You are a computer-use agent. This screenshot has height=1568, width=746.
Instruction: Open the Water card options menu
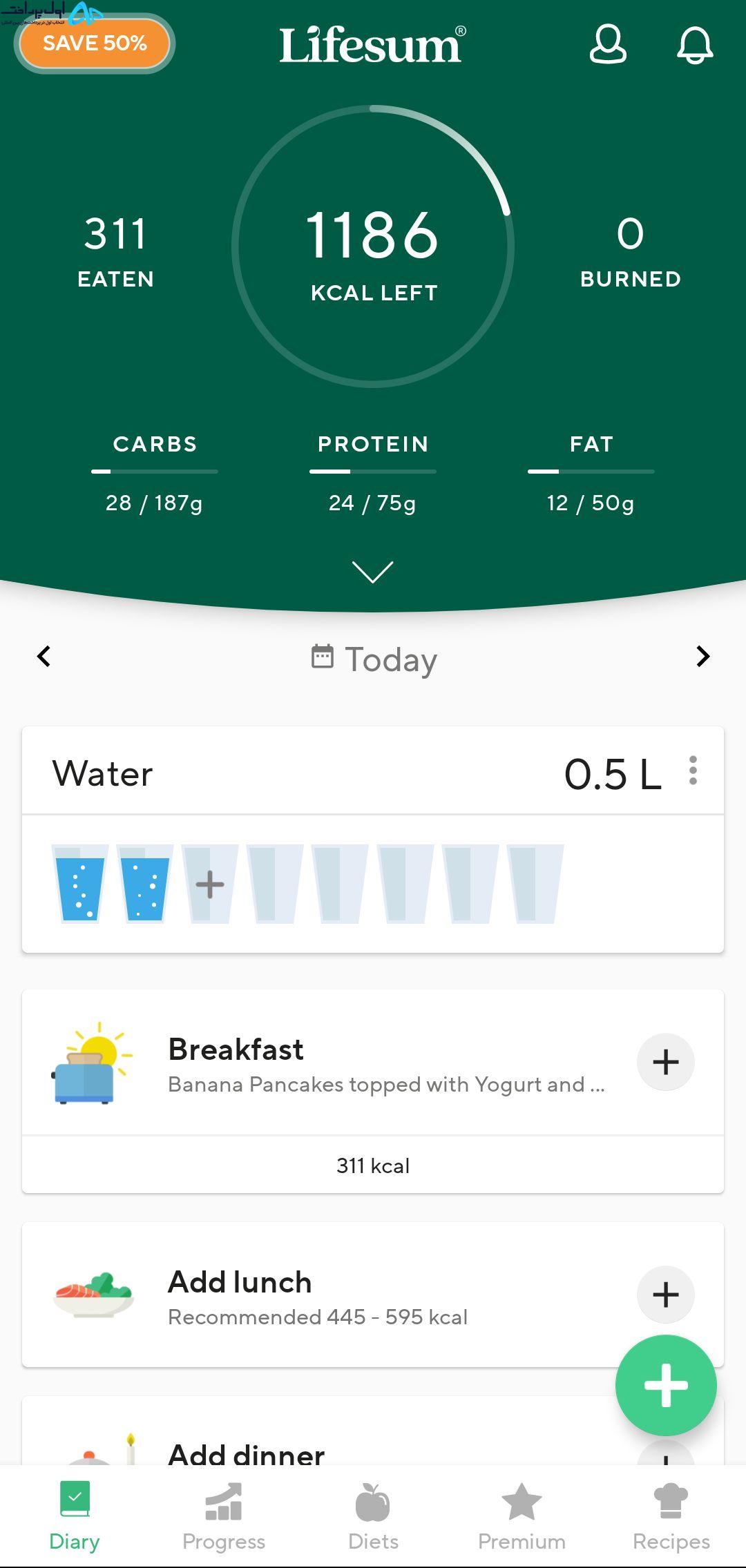693,771
